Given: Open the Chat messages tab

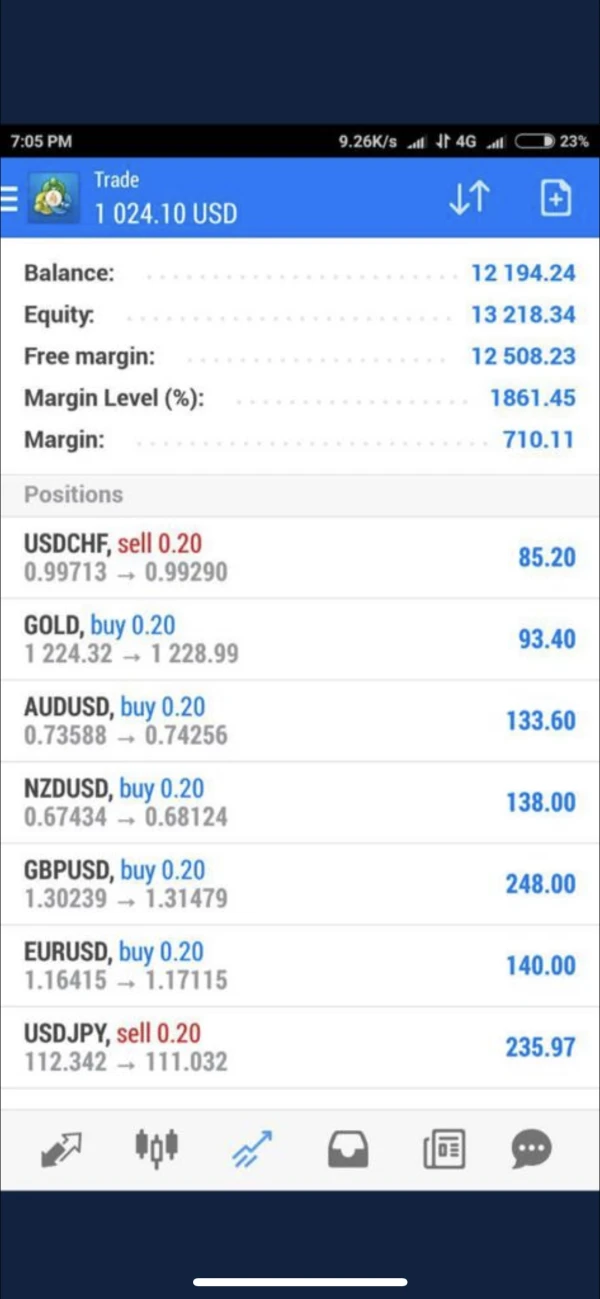Looking at the screenshot, I should [531, 1150].
